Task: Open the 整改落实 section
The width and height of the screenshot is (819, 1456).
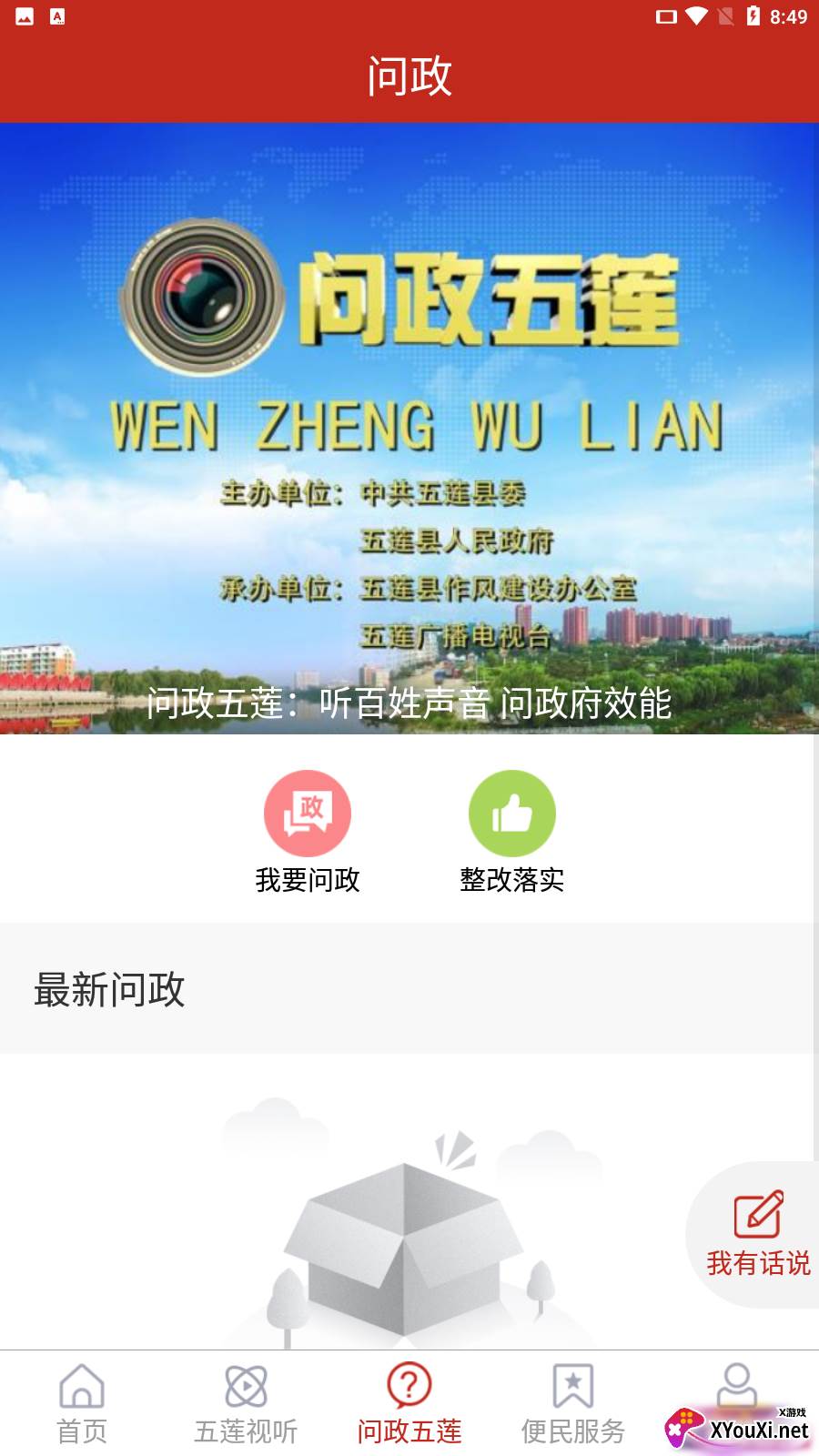Action: [511, 832]
